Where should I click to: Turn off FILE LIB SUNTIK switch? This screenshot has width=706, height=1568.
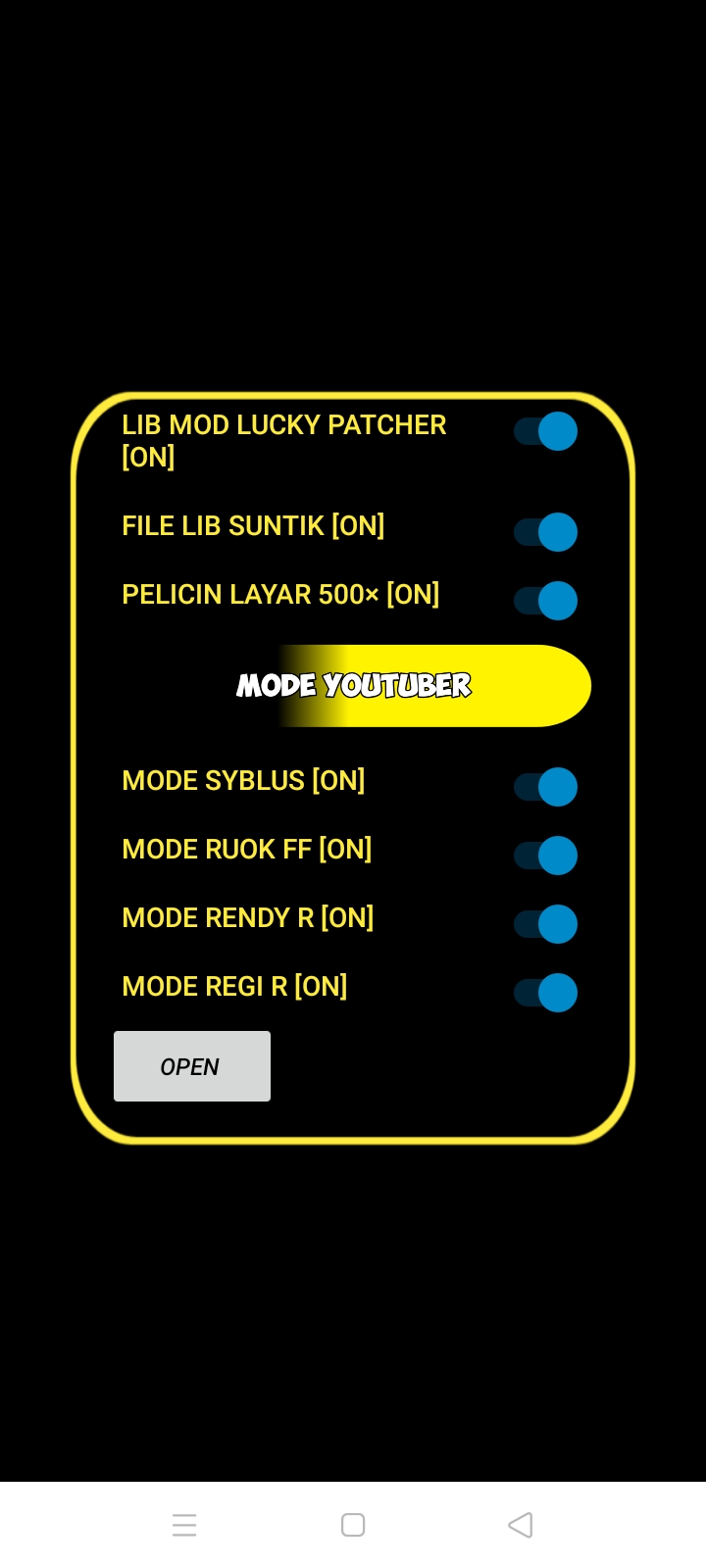coord(545,532)
